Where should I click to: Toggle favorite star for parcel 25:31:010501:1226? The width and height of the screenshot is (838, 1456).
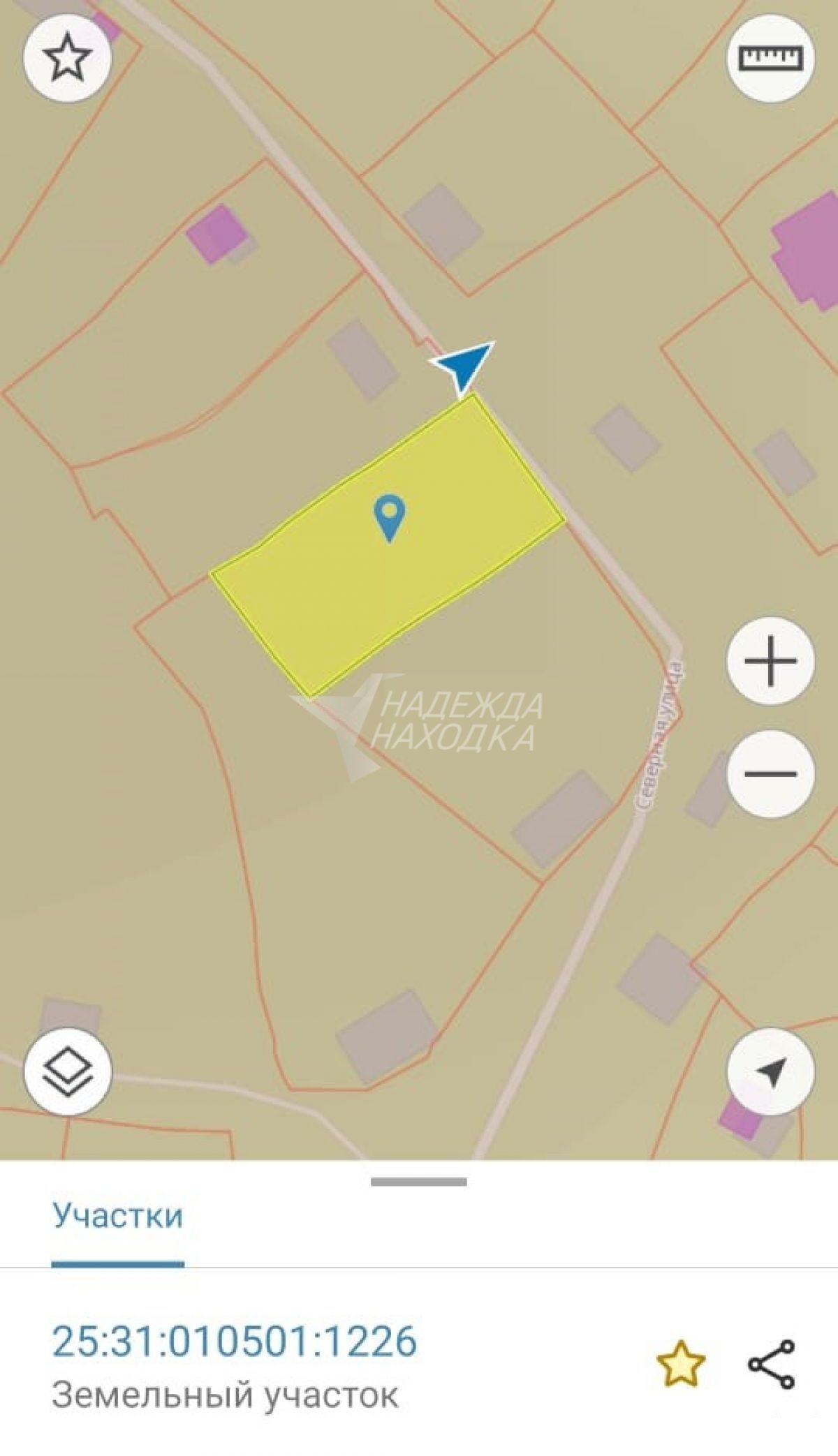(681, 1363)
